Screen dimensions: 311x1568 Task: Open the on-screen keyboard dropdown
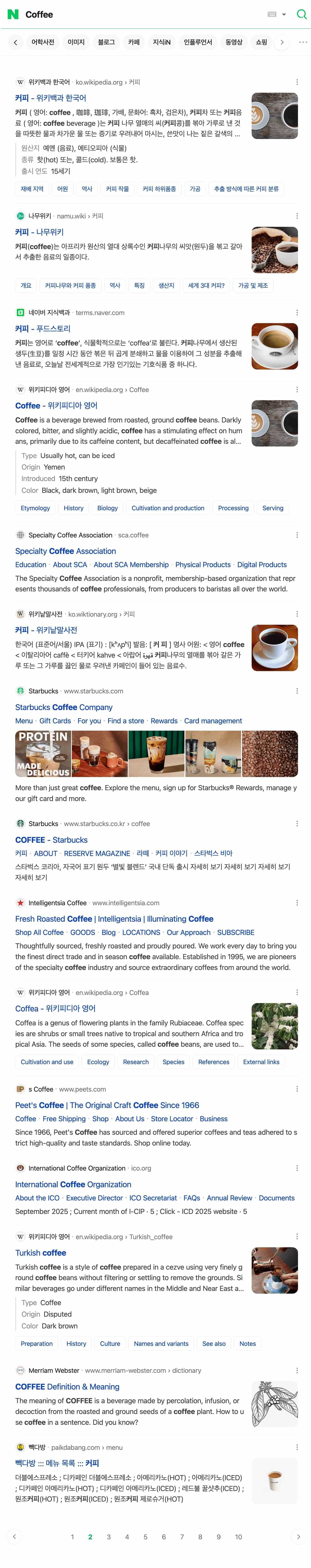[276, 14]
